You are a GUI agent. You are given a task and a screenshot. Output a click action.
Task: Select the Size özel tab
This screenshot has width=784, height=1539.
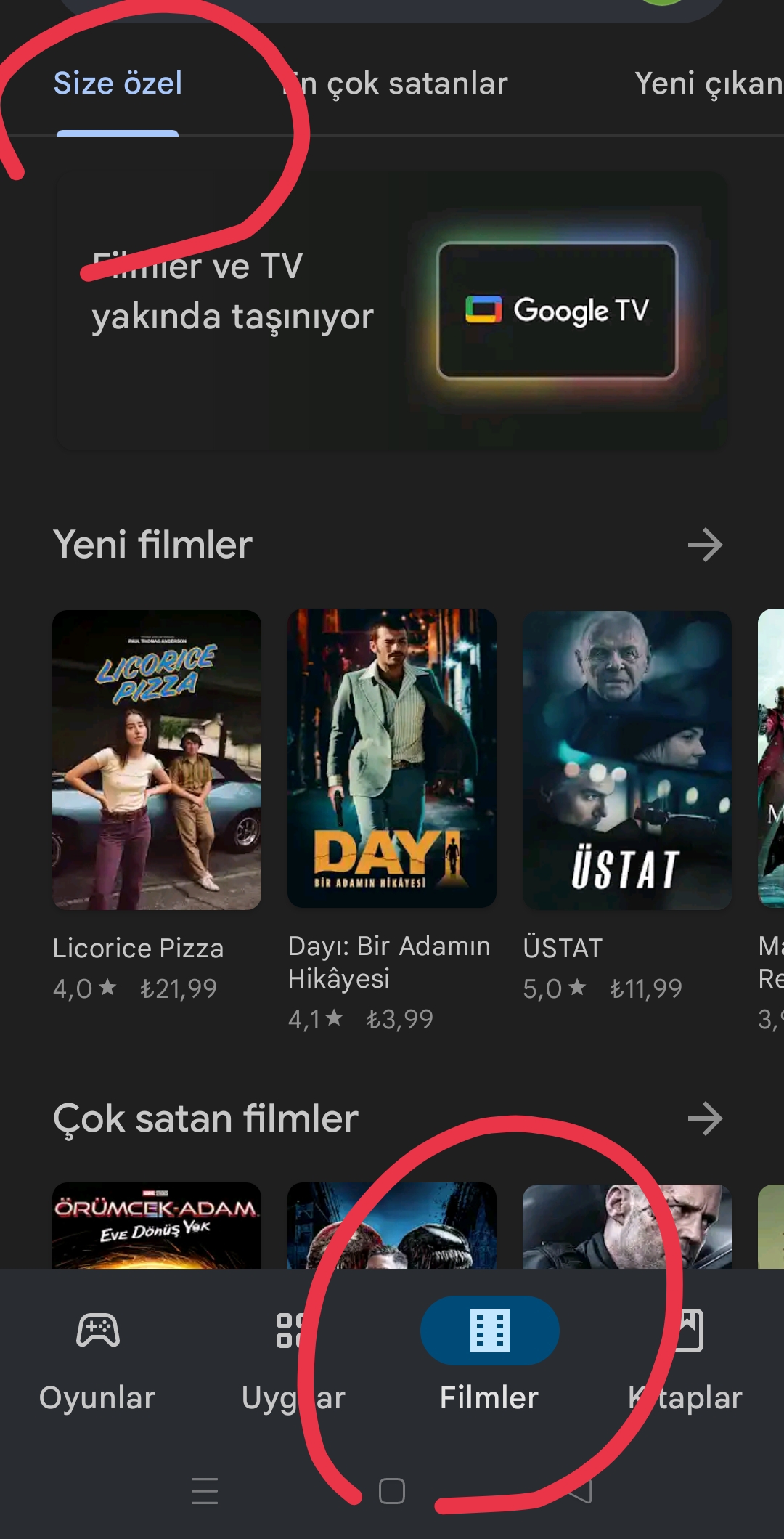pos(118,84)
